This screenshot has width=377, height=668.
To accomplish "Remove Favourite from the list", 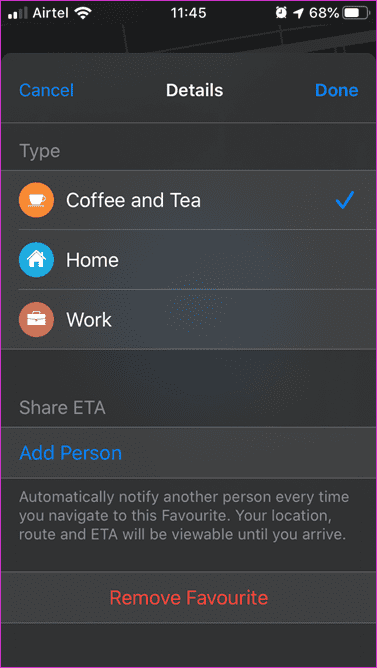I will click(188, 597).
